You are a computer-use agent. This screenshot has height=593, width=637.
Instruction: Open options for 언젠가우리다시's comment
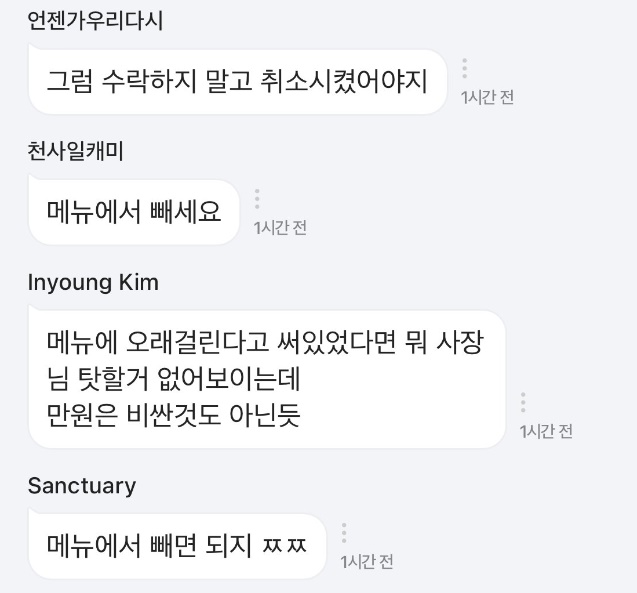coord(465,68)
